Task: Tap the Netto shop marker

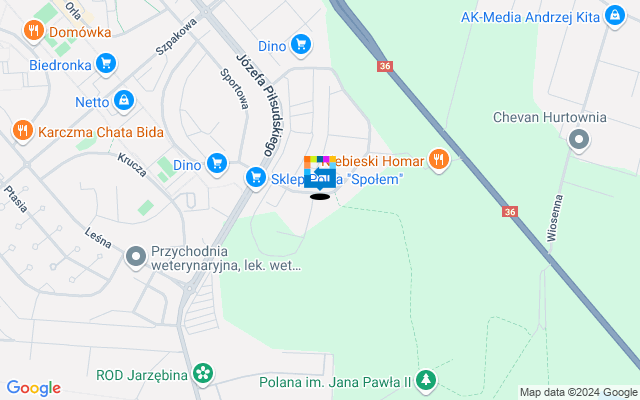Action: [x=123, y=101]
